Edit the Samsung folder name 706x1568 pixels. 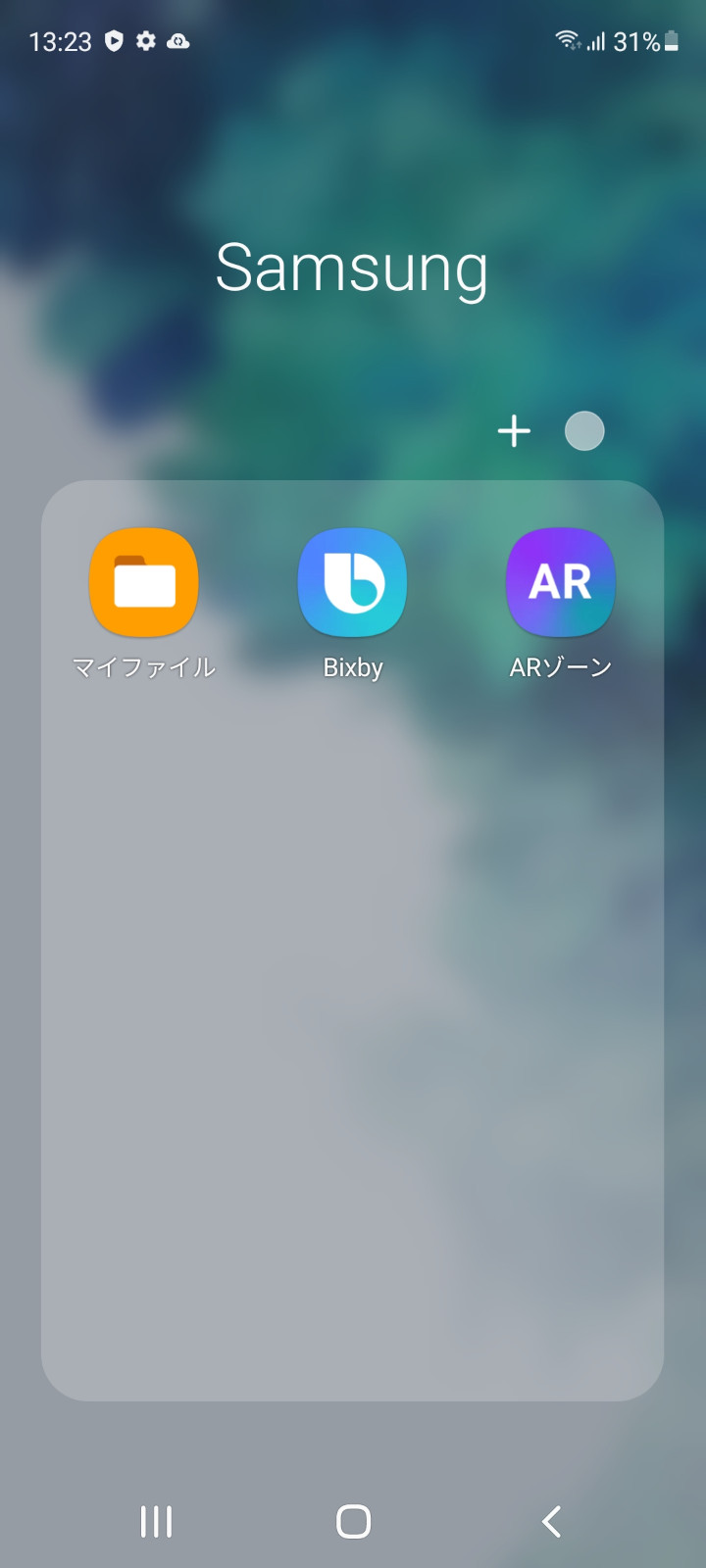[x=352, y=269]
